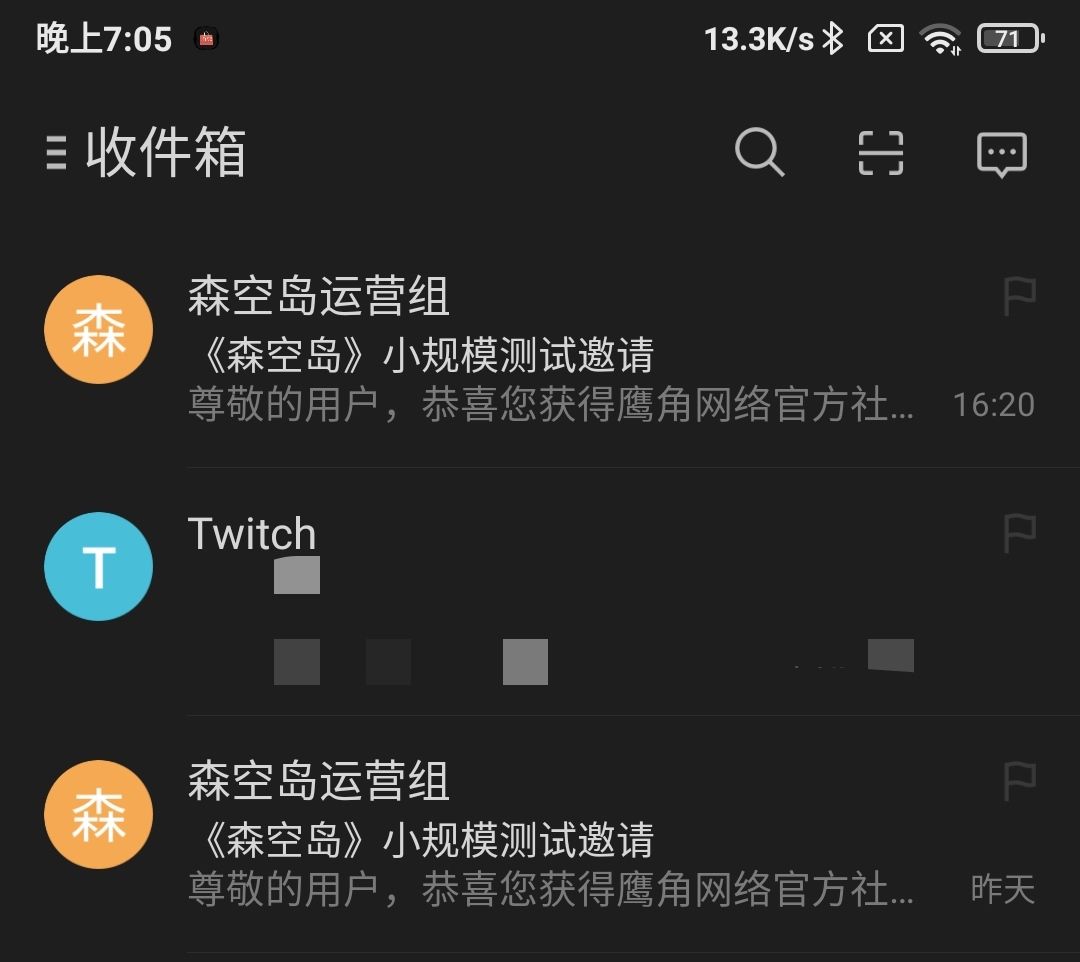Flag the 昨天 森空岛运营组 email

click(x=1019, y=781)
